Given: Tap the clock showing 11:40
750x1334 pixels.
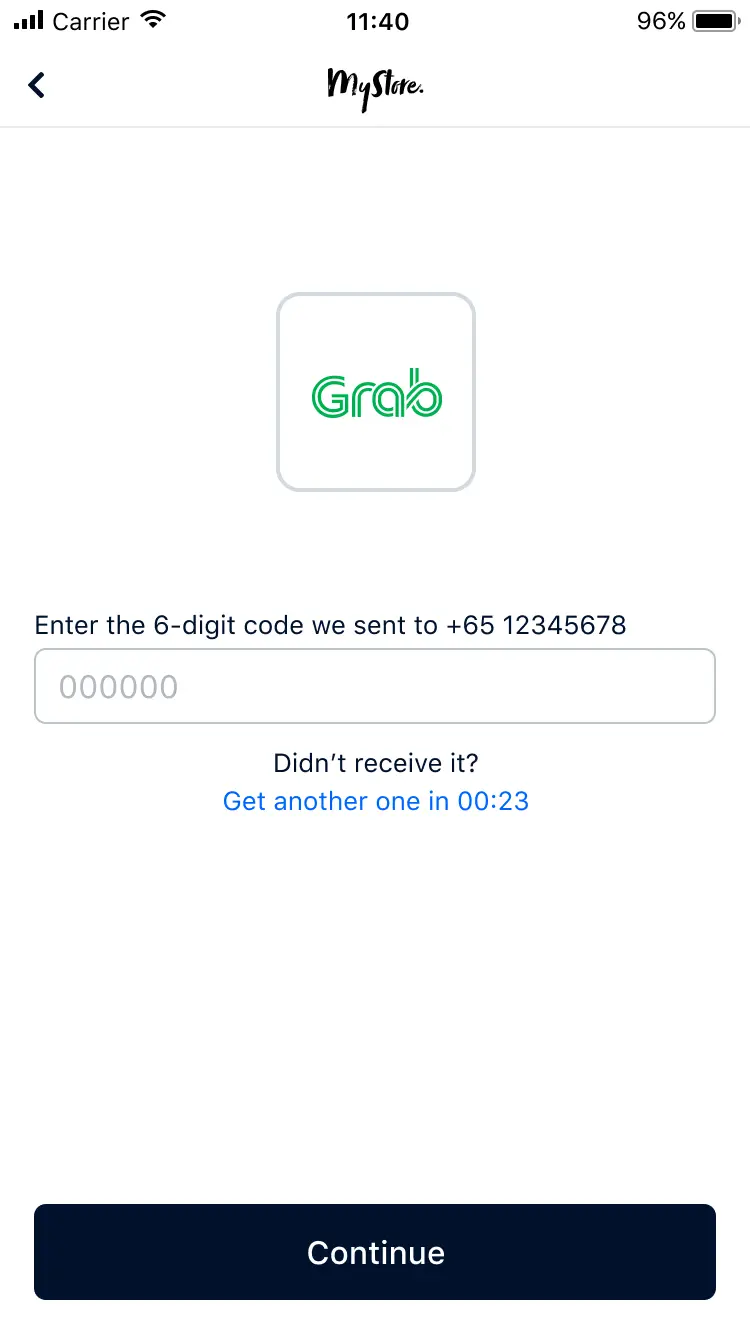Looking at the screenshot, I should pyautogui.click(x=377, y=20).
